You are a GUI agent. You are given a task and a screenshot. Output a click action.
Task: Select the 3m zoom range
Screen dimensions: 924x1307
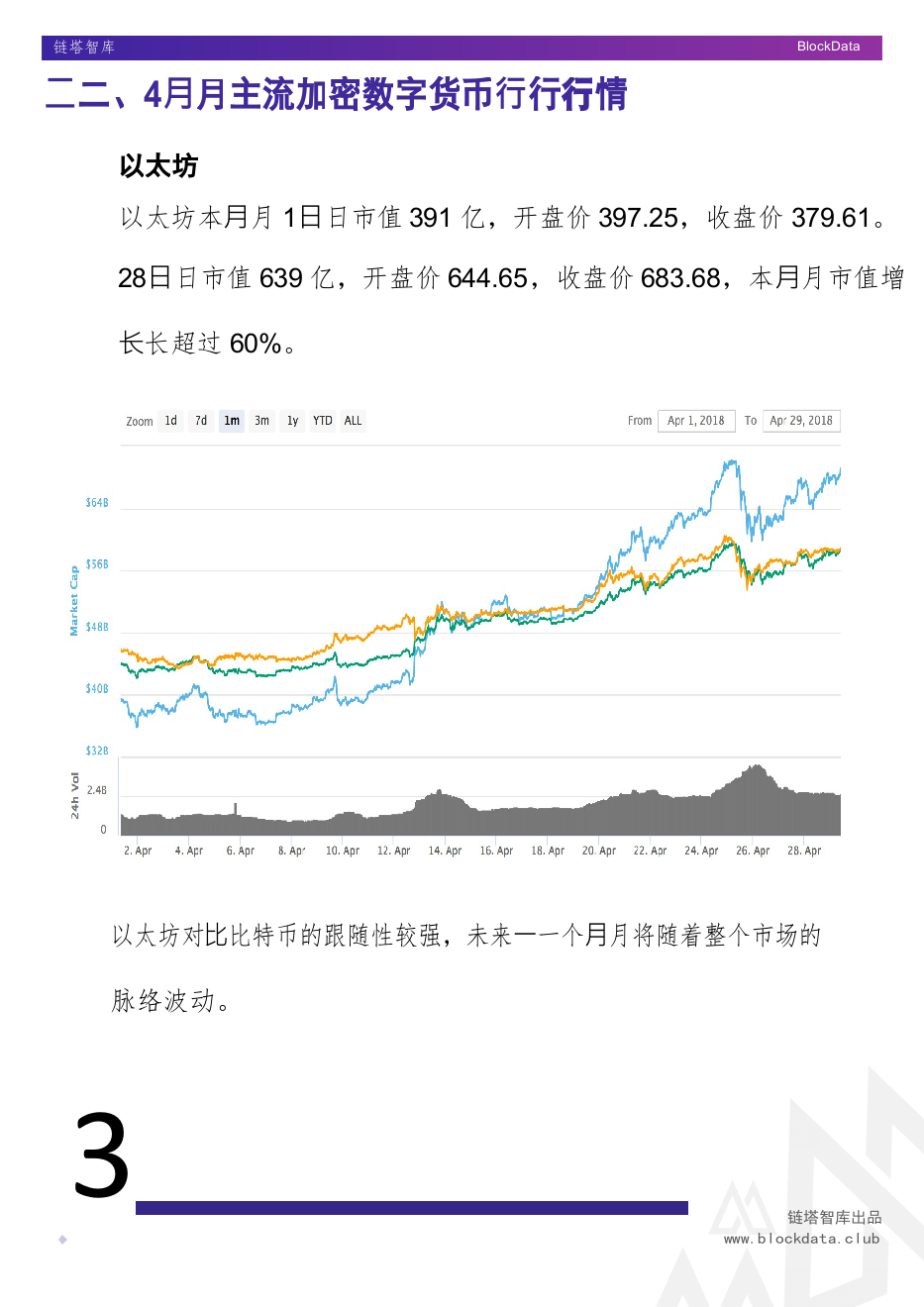click(x=261, y=420)
